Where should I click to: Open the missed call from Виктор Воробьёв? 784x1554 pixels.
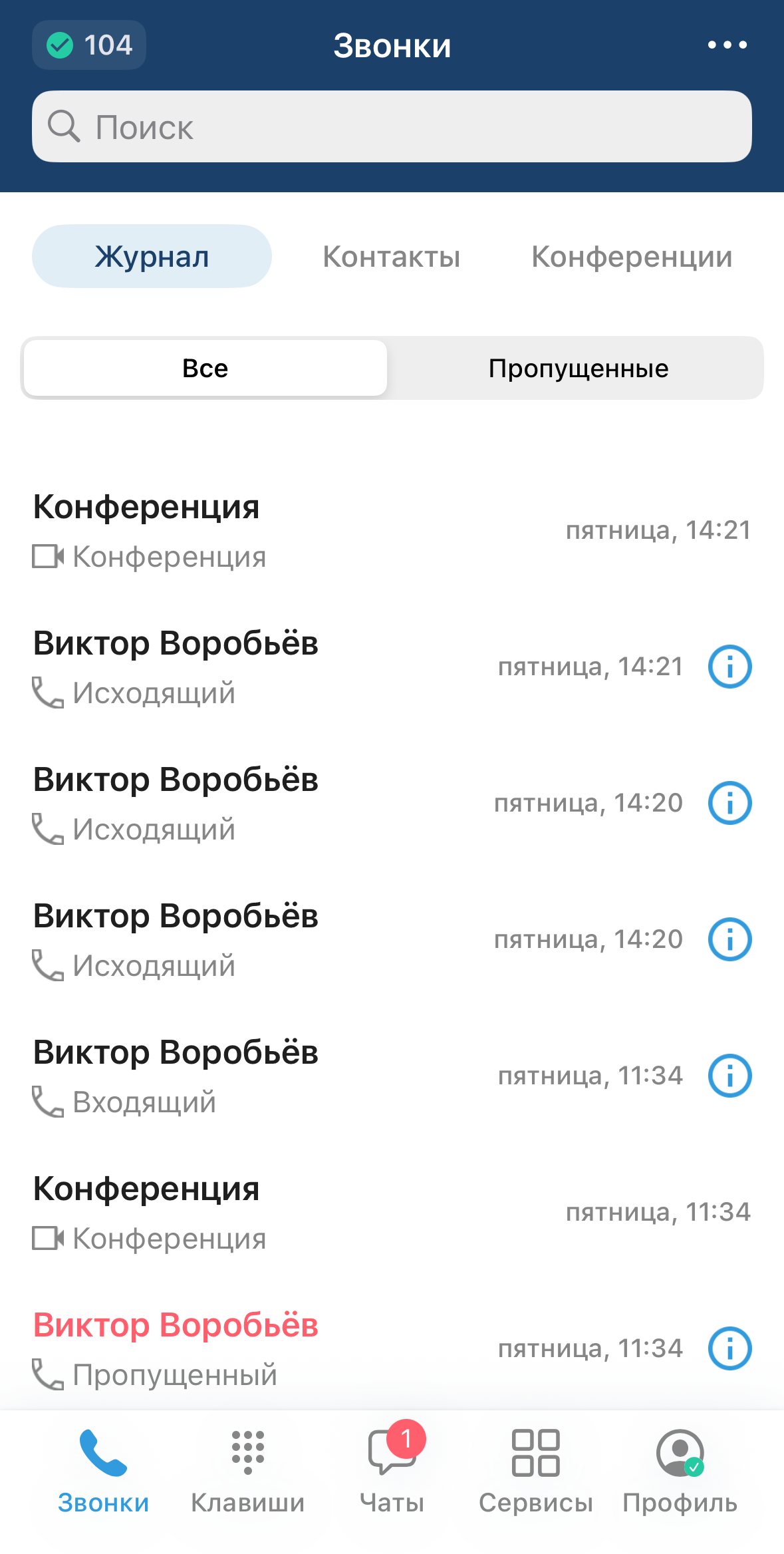(x=266, y=1348)
